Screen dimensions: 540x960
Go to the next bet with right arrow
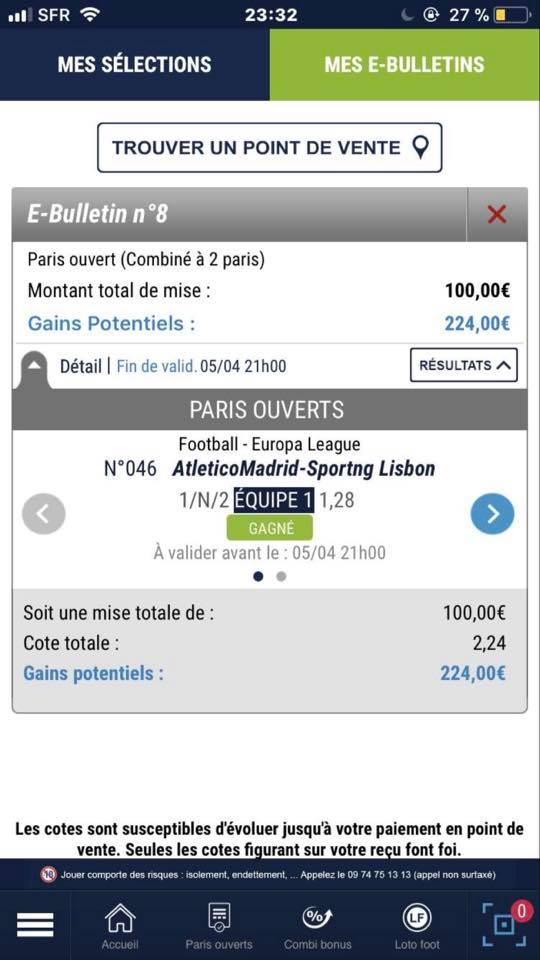(x=493, y=514)
